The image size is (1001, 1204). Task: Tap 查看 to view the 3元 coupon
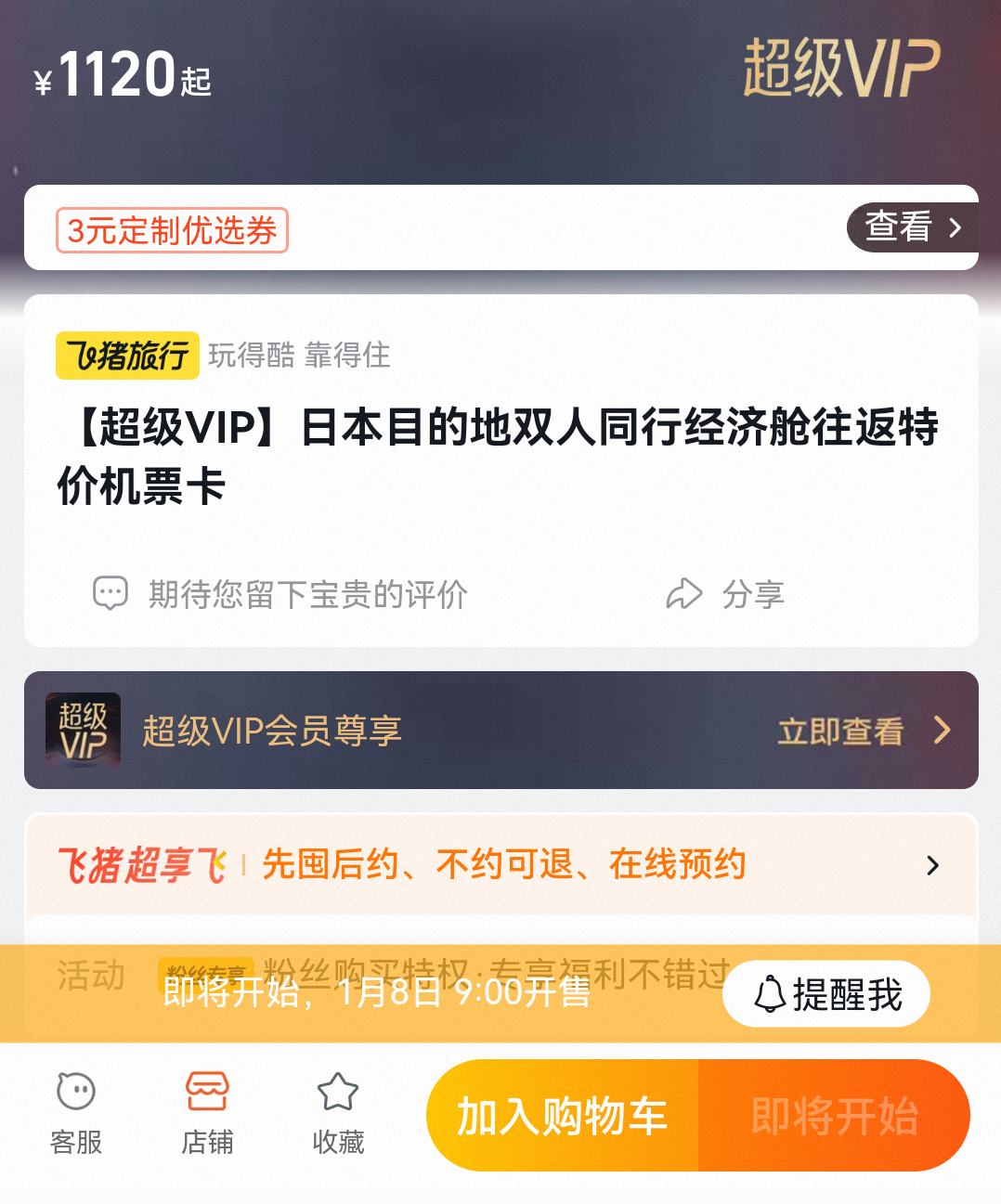coord(913,227)
